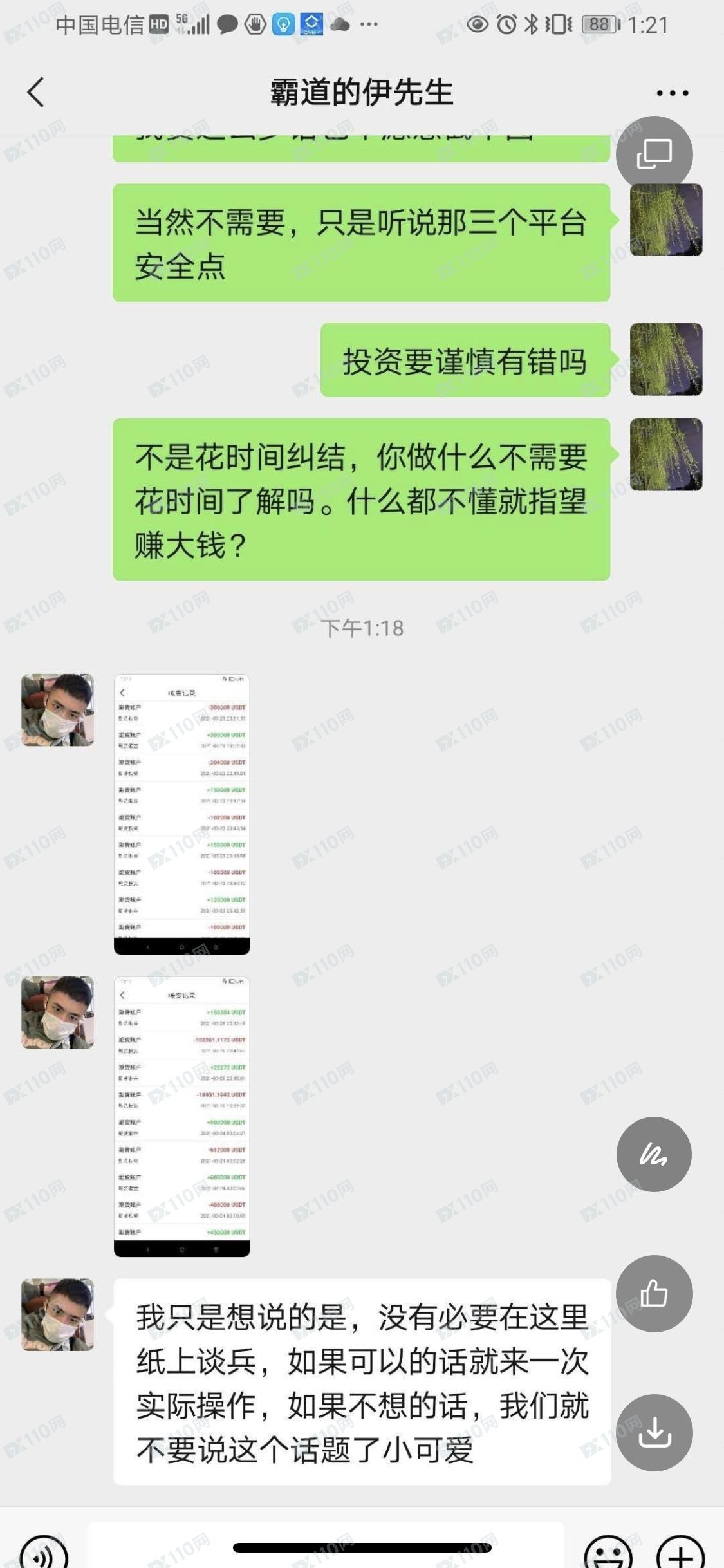Open the emoji sticker panel
This screenshot has height=1568, width=724.
(608, 1554)
